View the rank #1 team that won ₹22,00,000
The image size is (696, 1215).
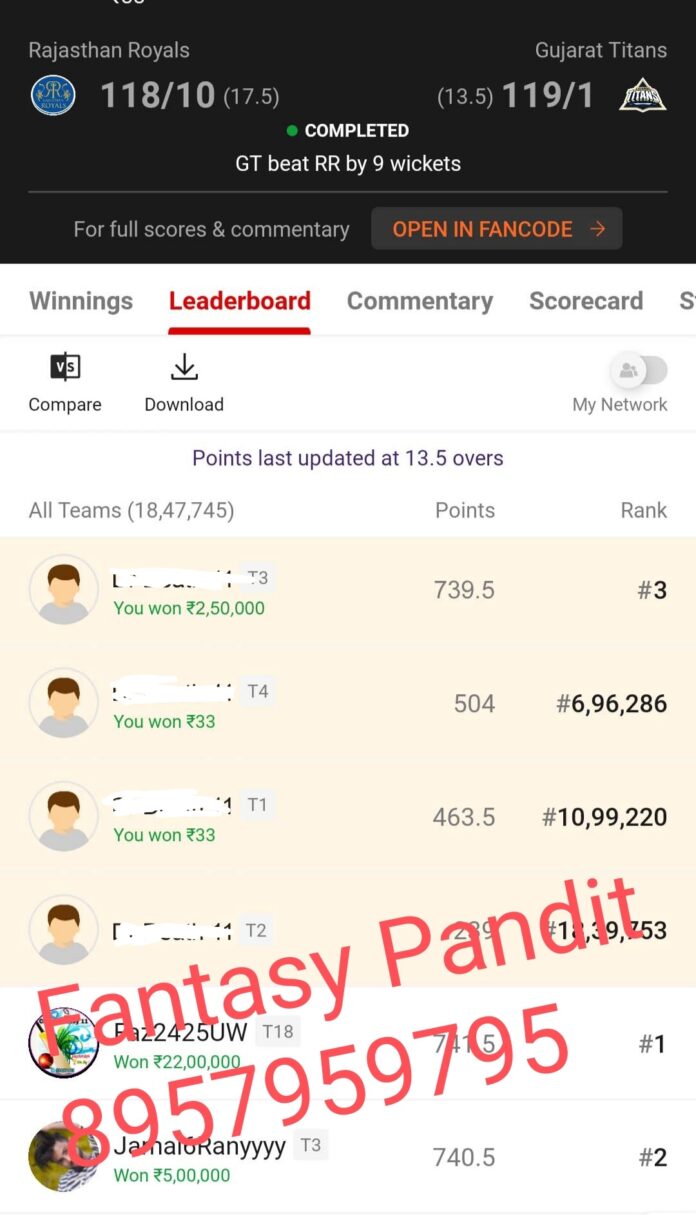click(347, 1044)
